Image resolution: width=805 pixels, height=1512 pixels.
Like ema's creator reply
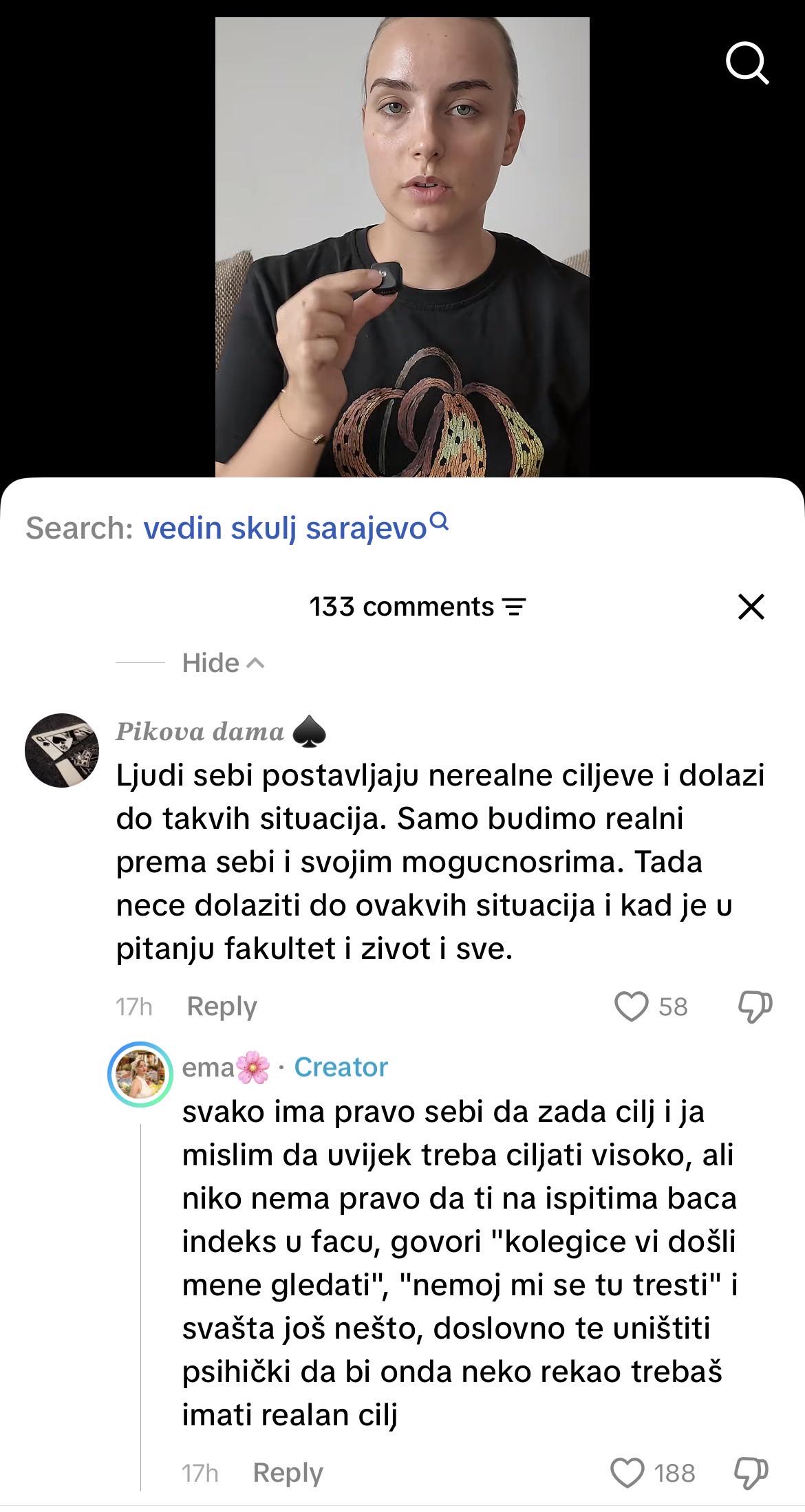point(627,1473)
